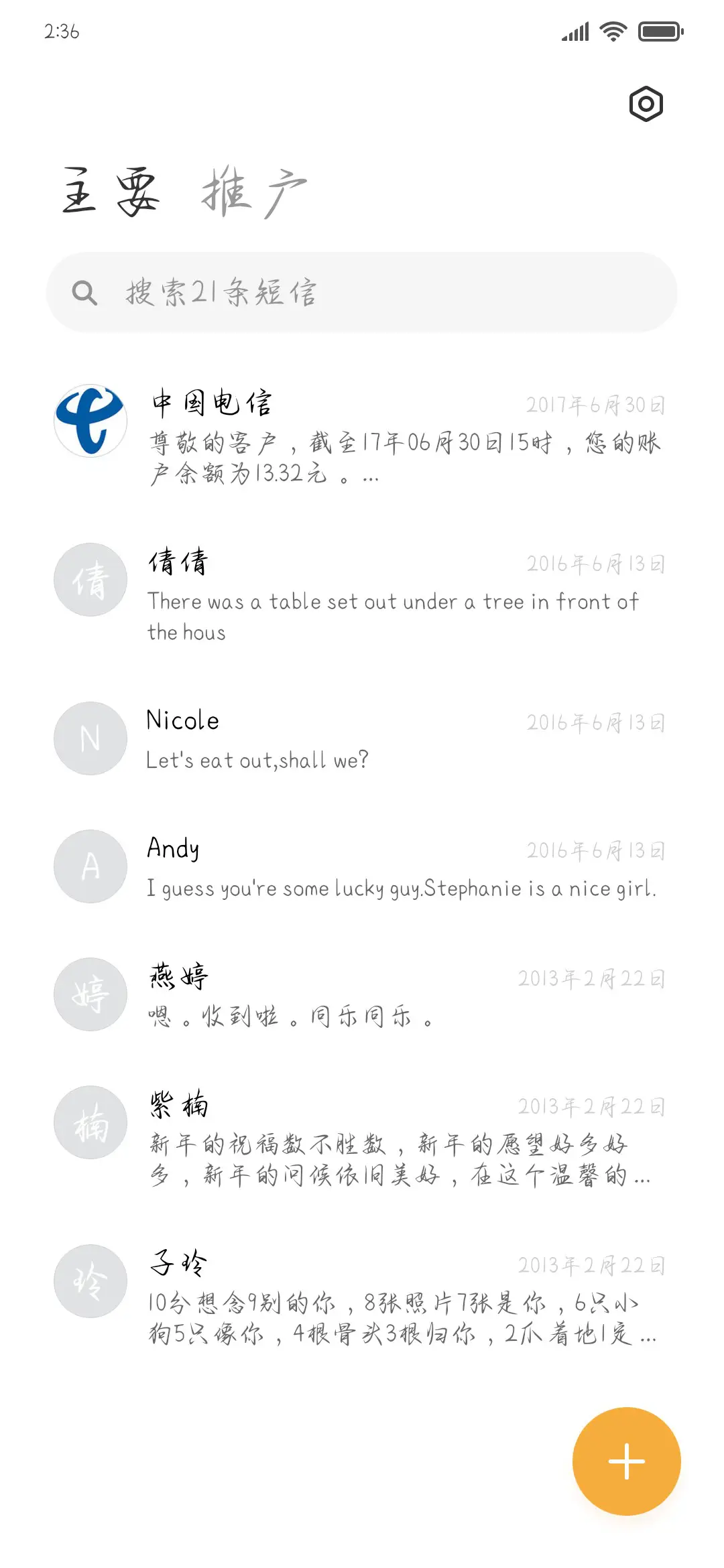The height and width of the screenshot is (1568, 724).
Task: Compose a new message with plus button
Action: [626, 1461]
